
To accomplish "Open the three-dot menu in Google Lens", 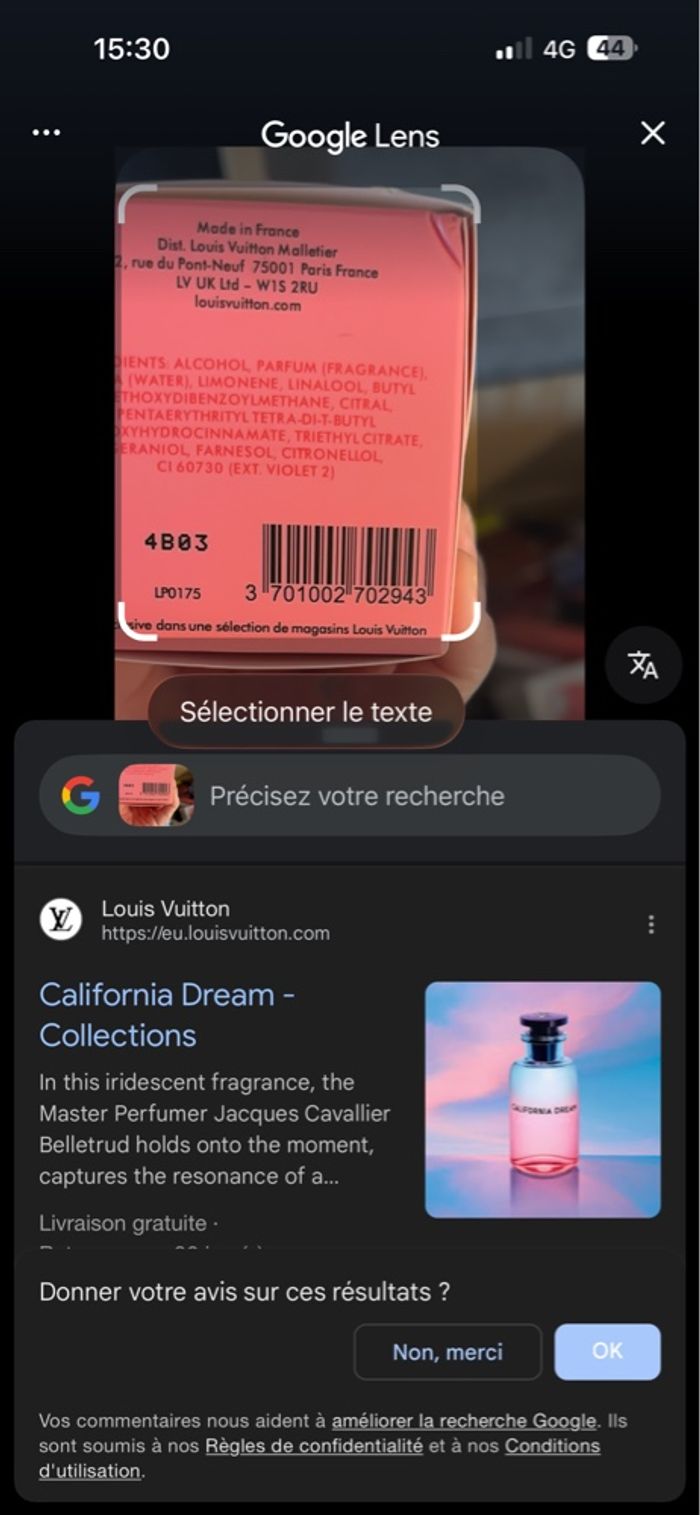I will [46, 133].
